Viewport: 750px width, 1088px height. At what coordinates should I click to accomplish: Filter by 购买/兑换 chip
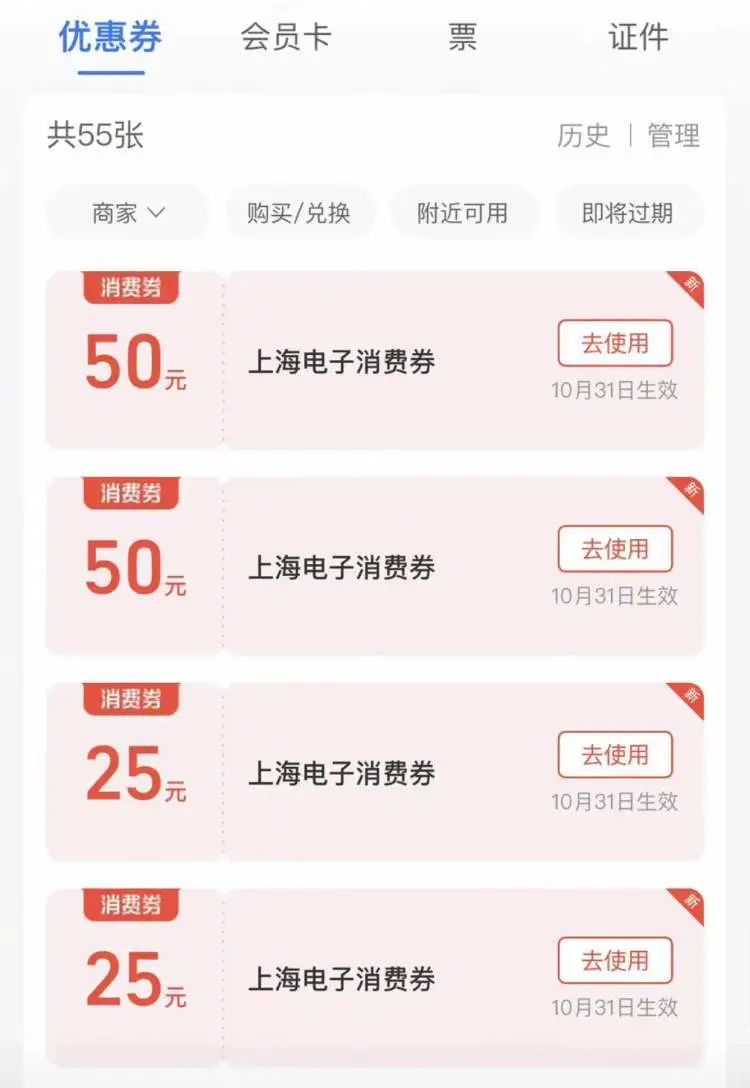[299, 213]
